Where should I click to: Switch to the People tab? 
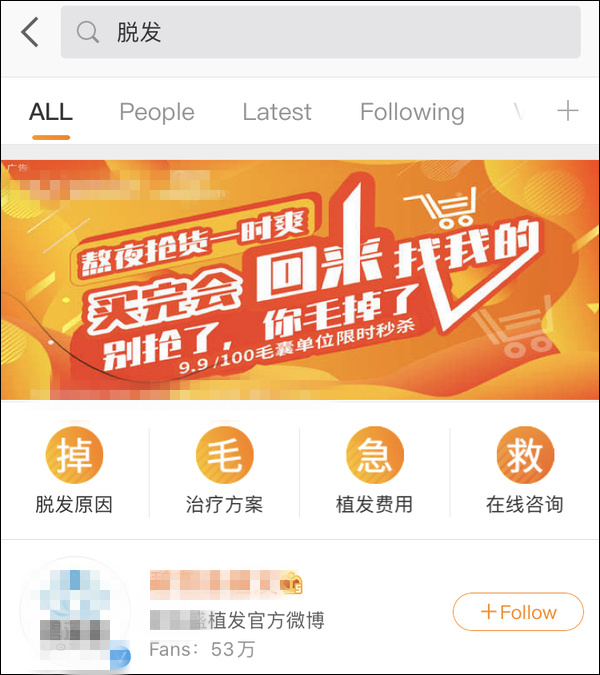(x=157, y=112)
